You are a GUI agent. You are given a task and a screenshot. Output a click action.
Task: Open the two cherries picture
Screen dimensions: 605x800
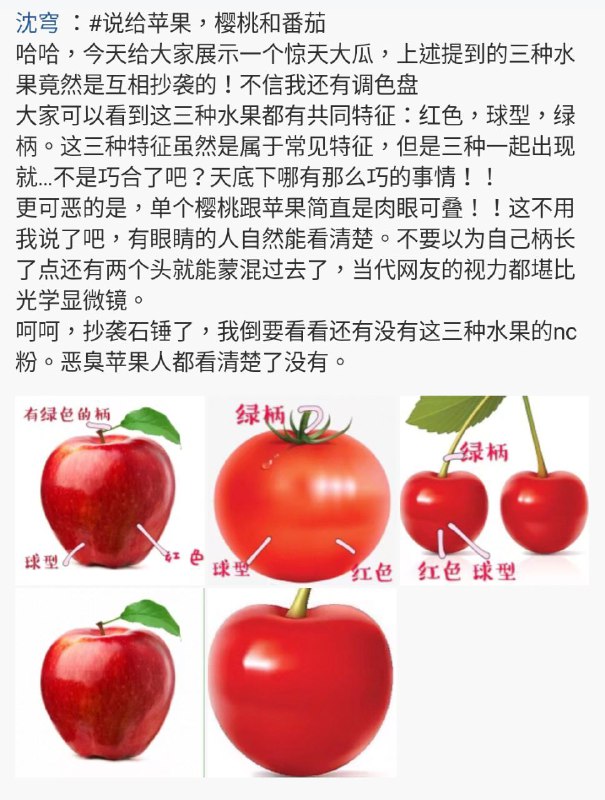(x=495, y=490)
